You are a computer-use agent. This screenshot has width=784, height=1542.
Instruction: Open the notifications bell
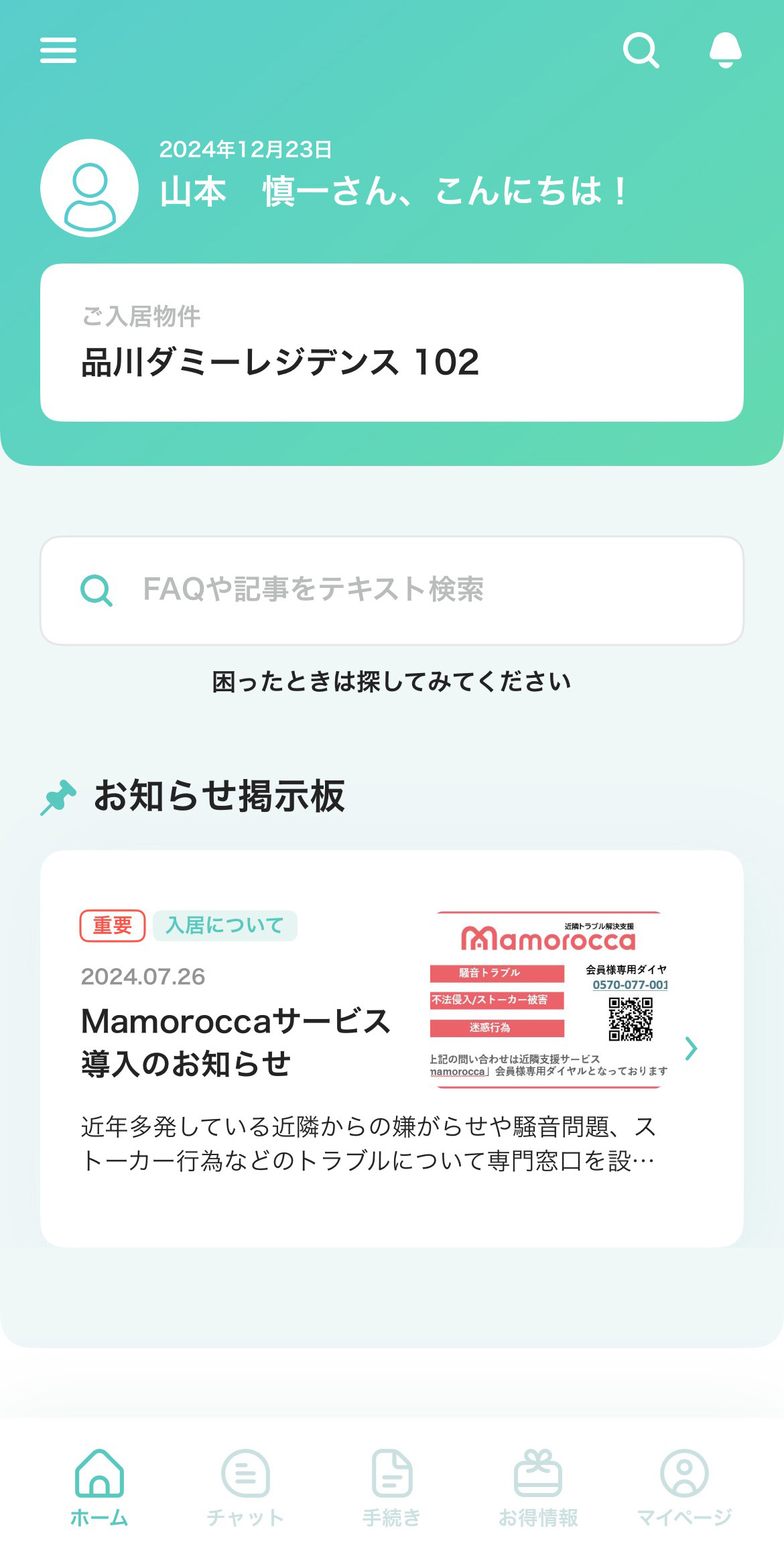[725, 50]
